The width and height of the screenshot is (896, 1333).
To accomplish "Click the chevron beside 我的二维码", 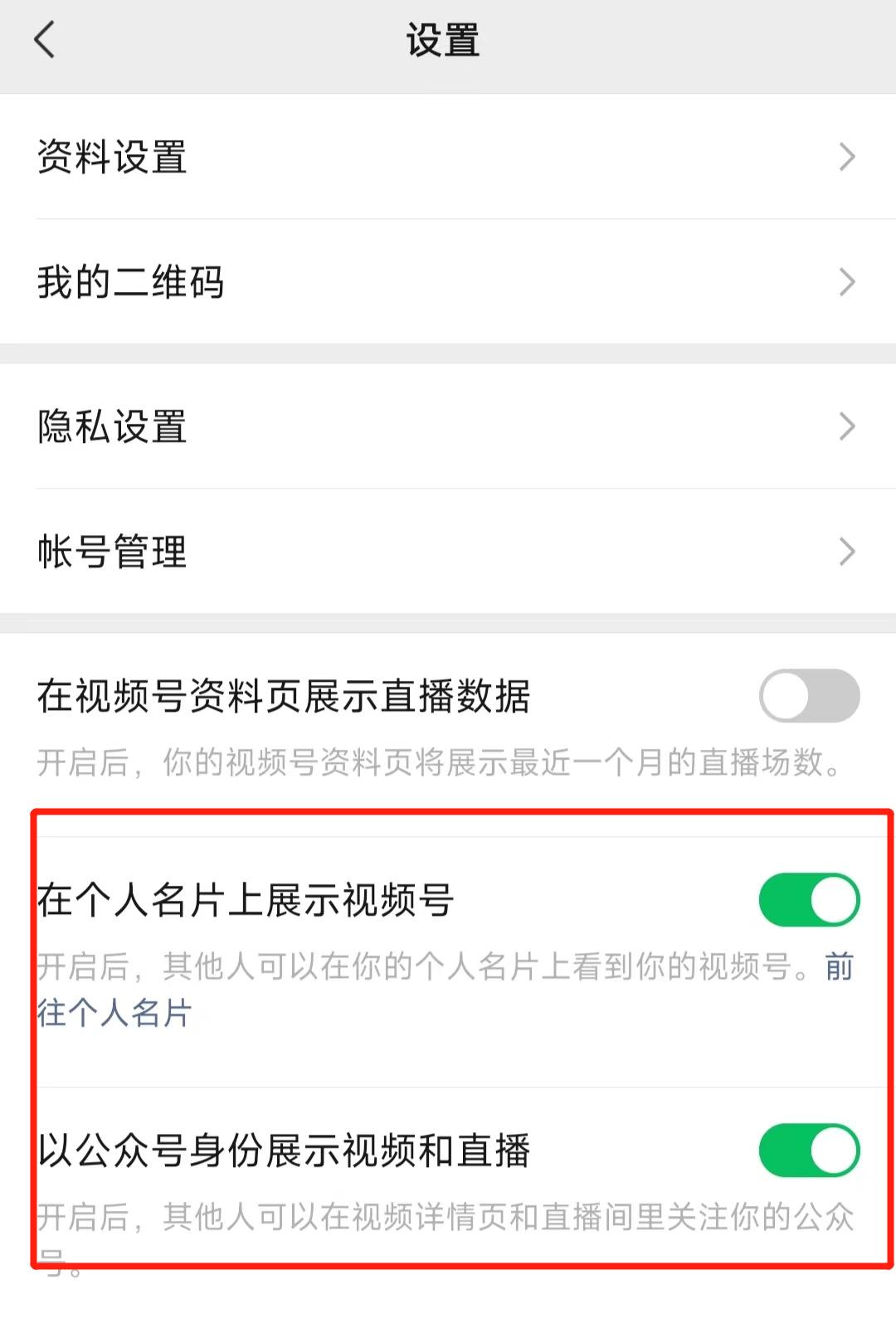I will (847, 282).
